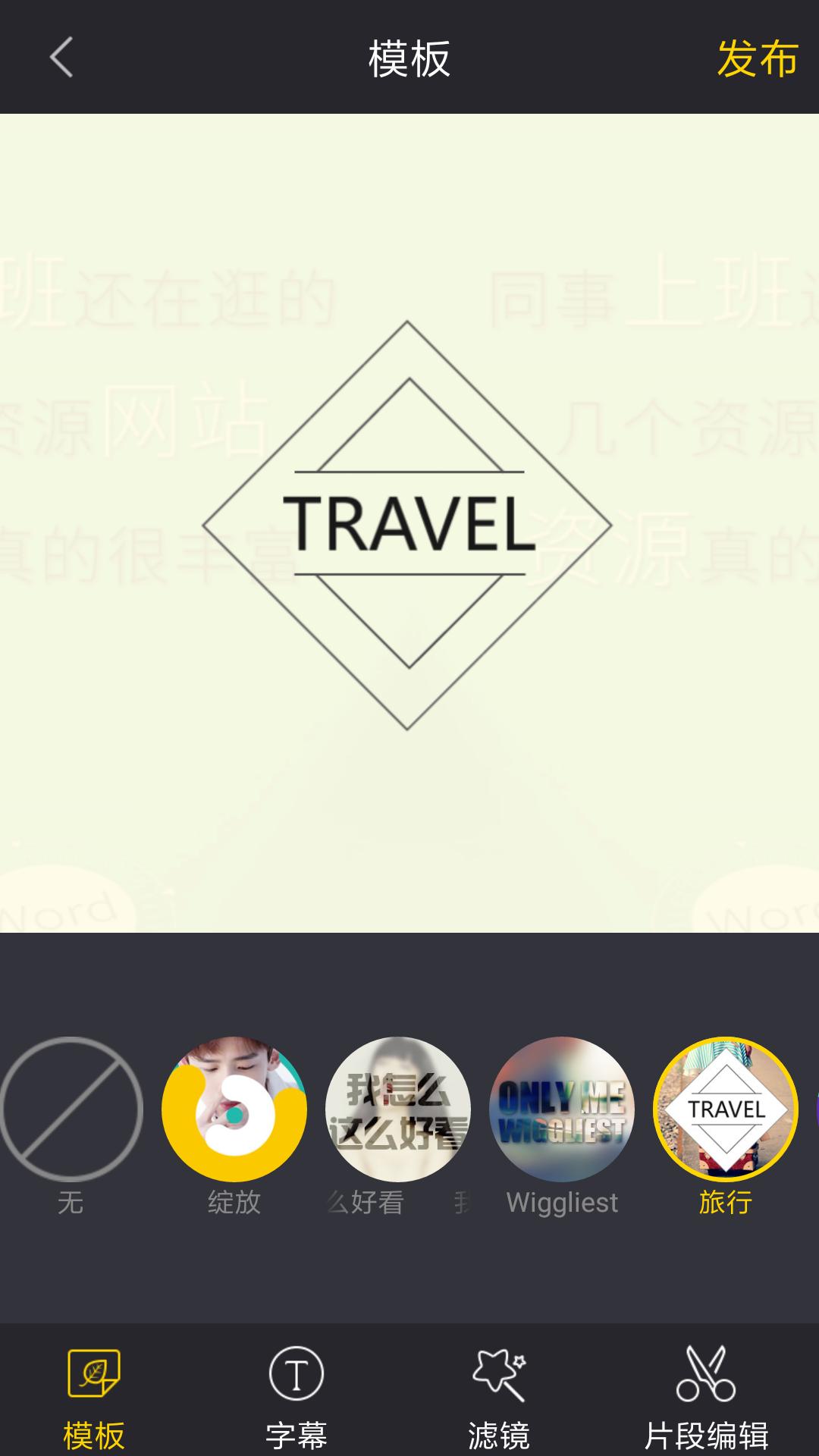Tap the 发布 publish button
The width and height of the screenshot is (819, 1456).
click(757, 58)
